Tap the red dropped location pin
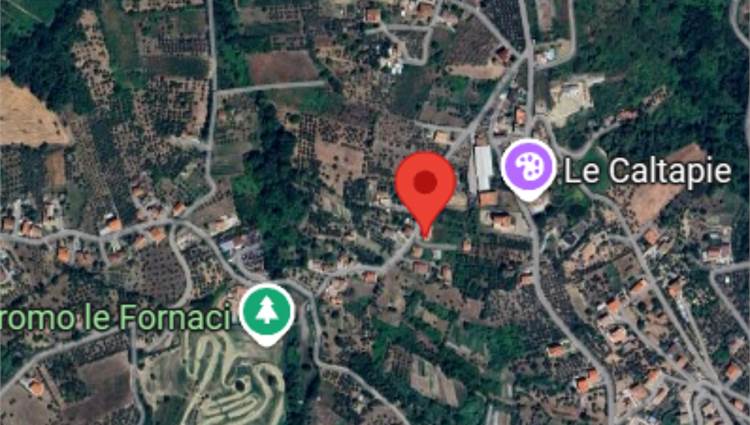750x425 pixels. [x=426, y=187]
